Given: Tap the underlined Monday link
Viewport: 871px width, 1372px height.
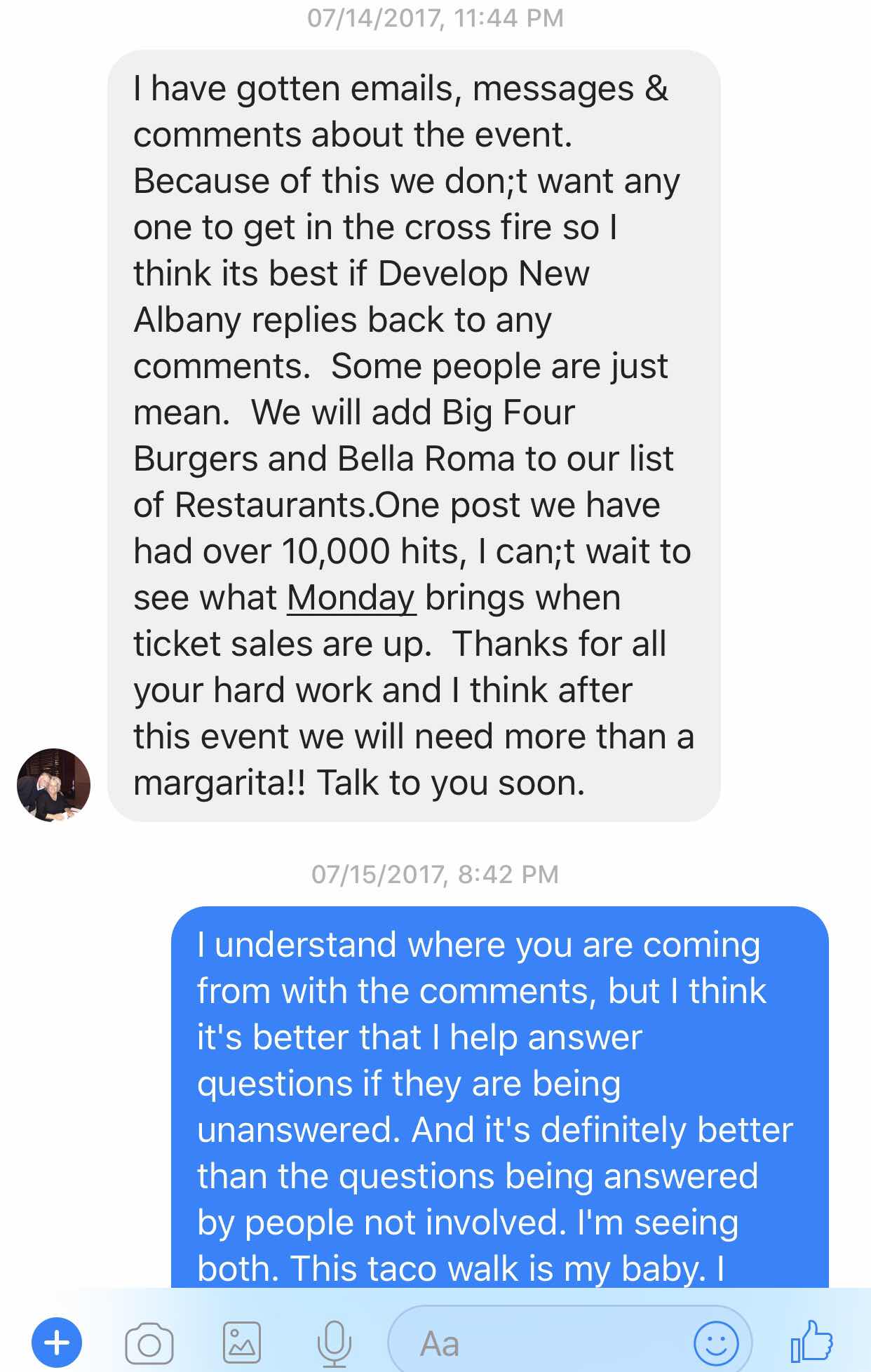Looking at the screenshot, I should tap(351, 598).
